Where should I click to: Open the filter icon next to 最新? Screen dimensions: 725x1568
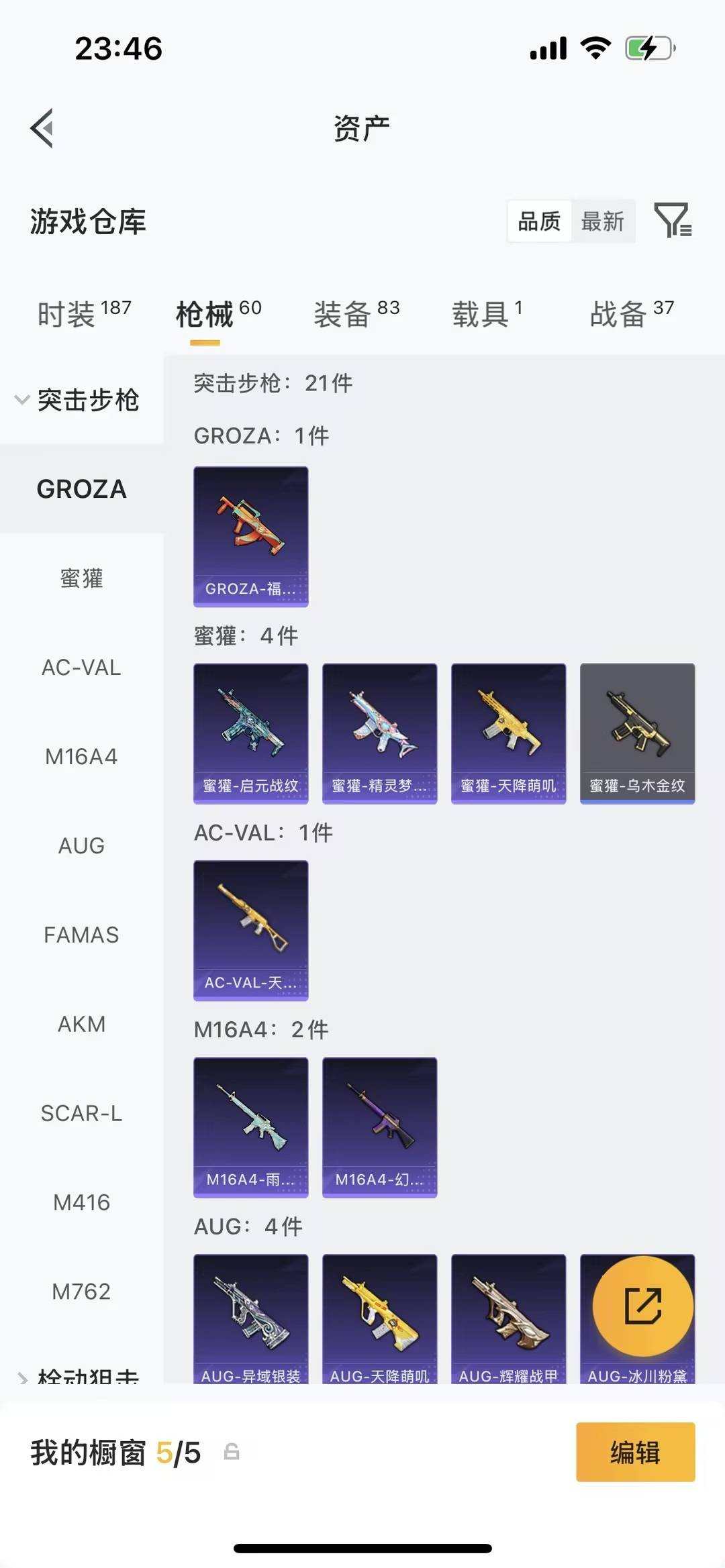point(673,220)
